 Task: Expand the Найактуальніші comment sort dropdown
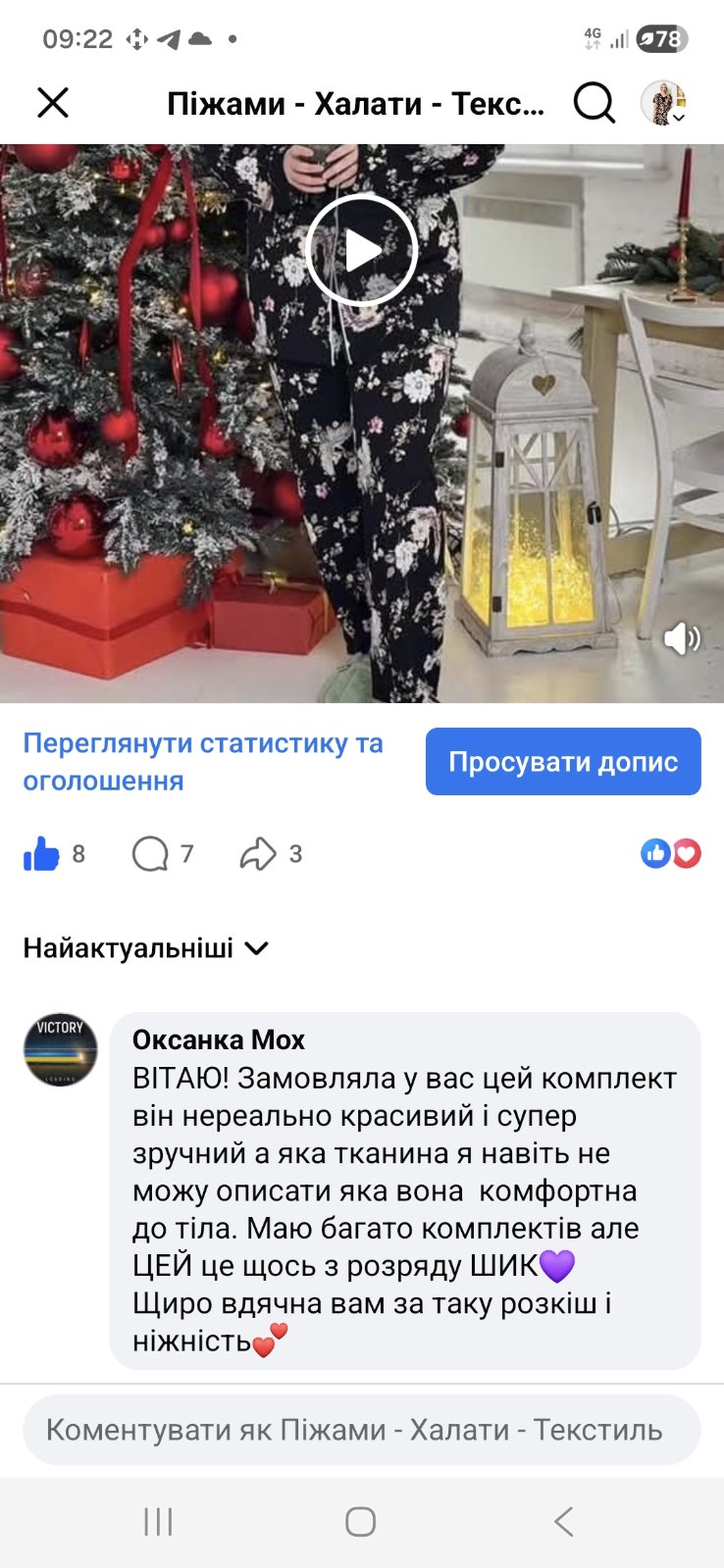[146, 948]
